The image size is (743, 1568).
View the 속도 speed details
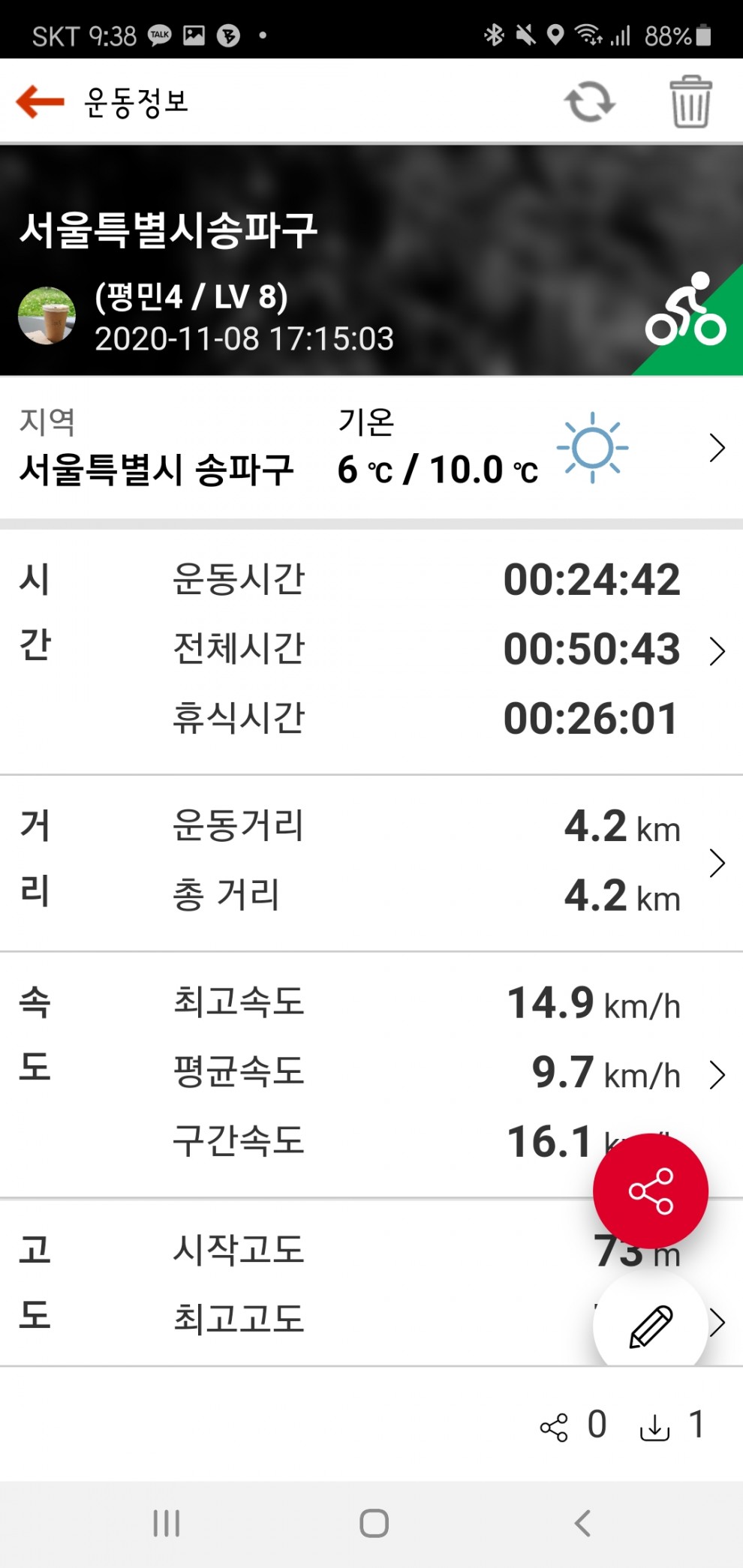(x=371, y=1074)
